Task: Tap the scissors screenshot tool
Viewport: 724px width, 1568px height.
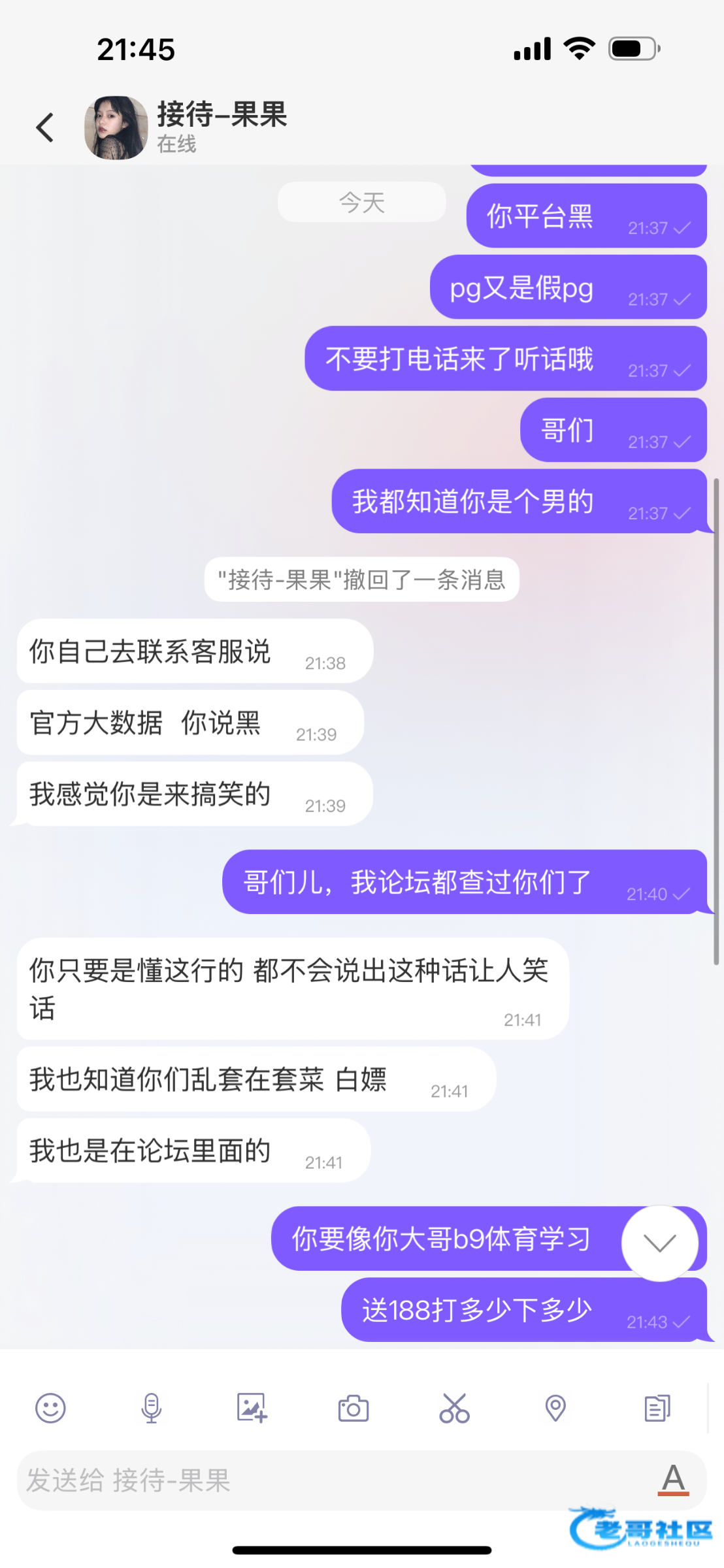Action: 454,1408
